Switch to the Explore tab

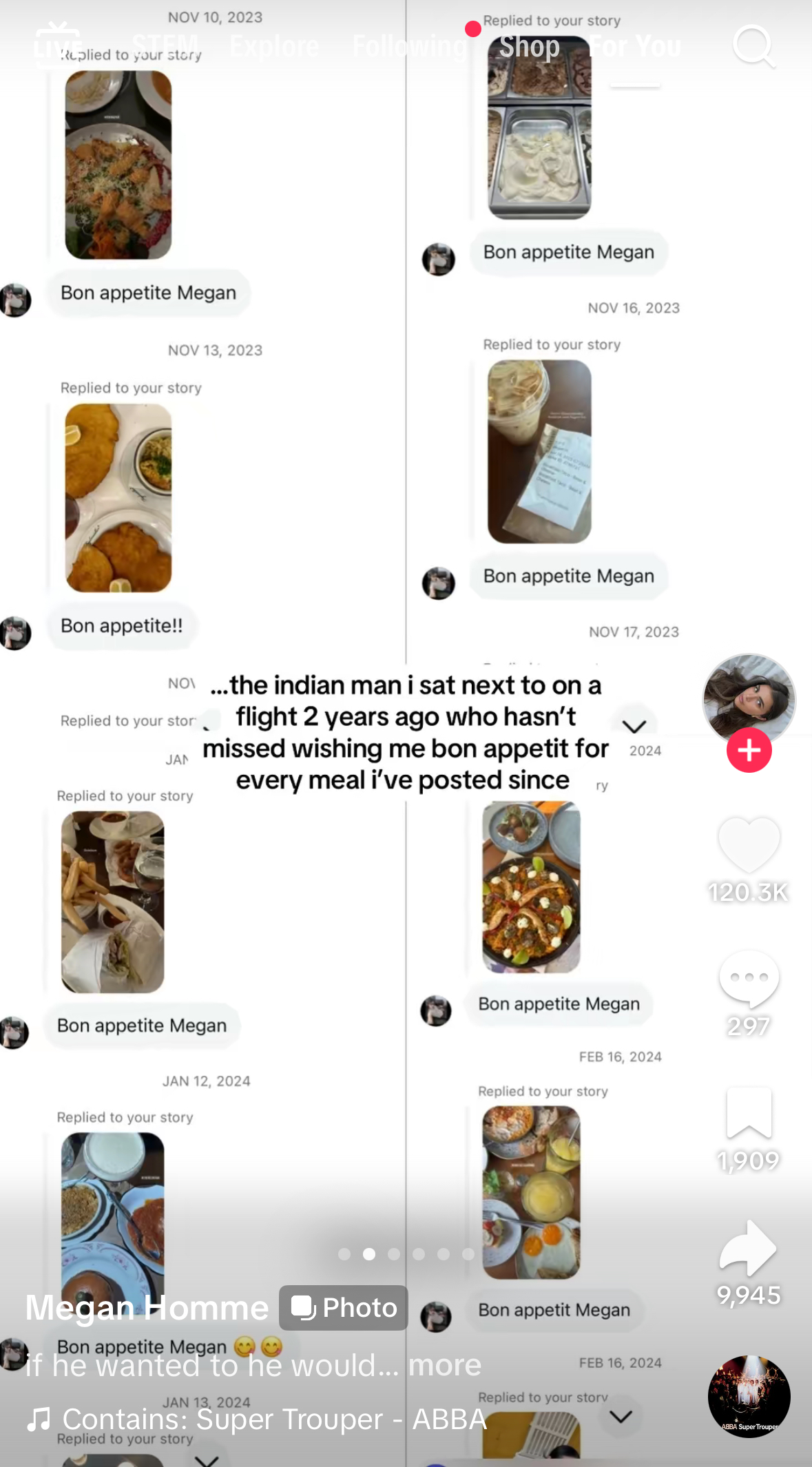tap(274, 46)
